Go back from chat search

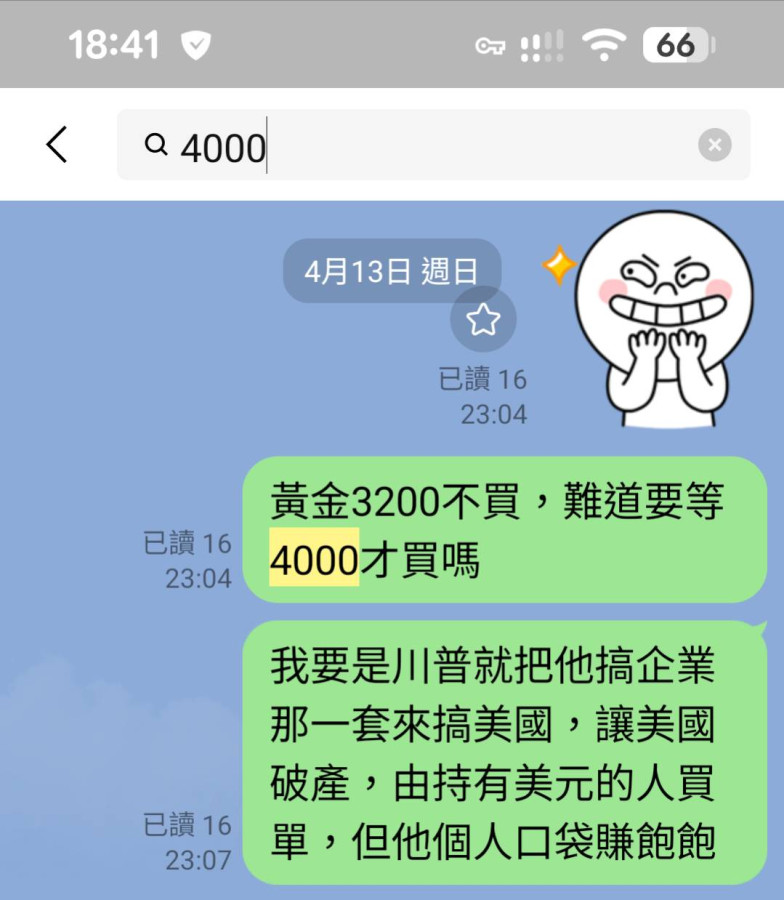tap(57, 145)
